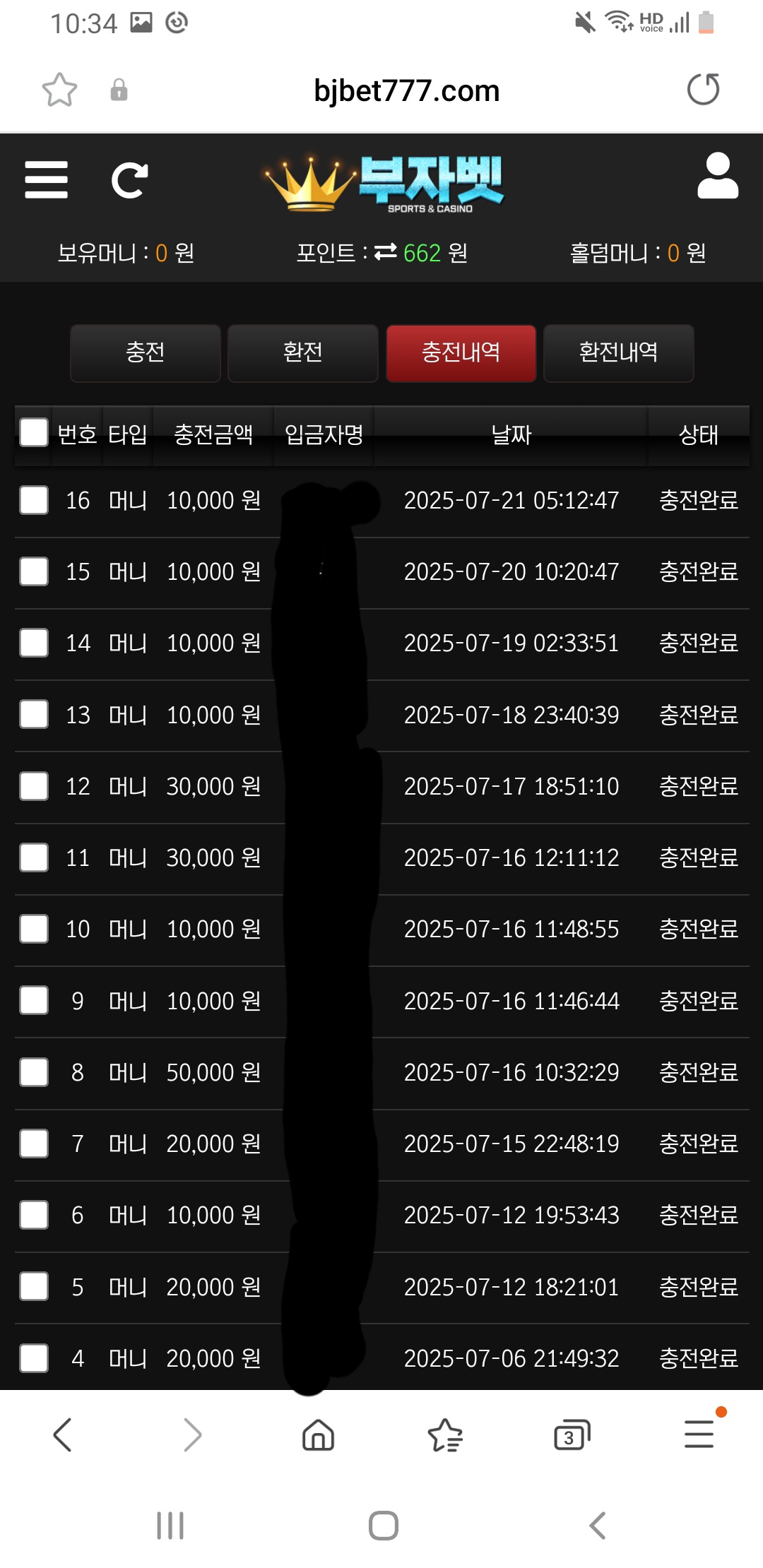763x1568 pixels.
Task: Open the browser tabs switcher showing 3
Action: (x=572, y=1435)
